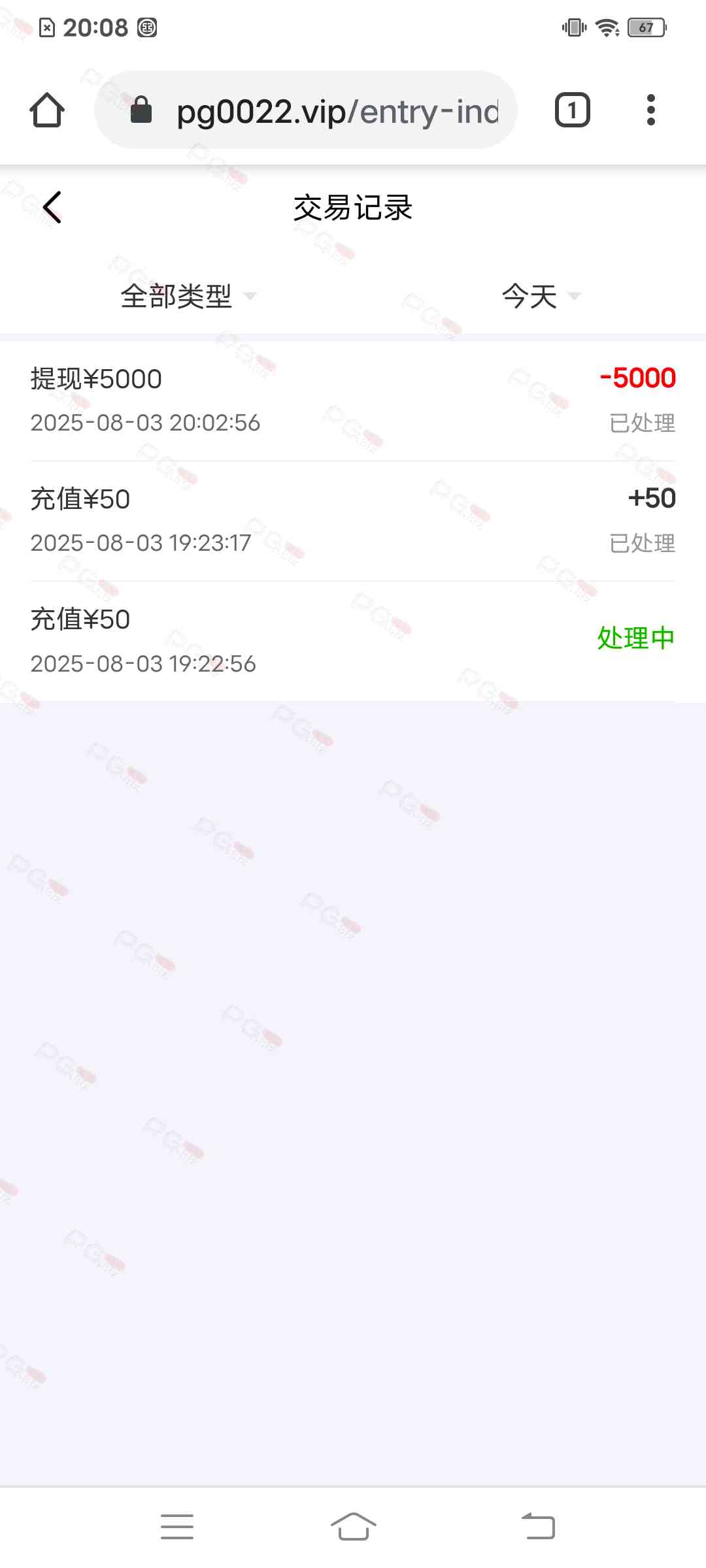Go back from the 交易记录 page
Image resolution: width=706 pixels, height=1568 pixels.
tap(52, 208)
